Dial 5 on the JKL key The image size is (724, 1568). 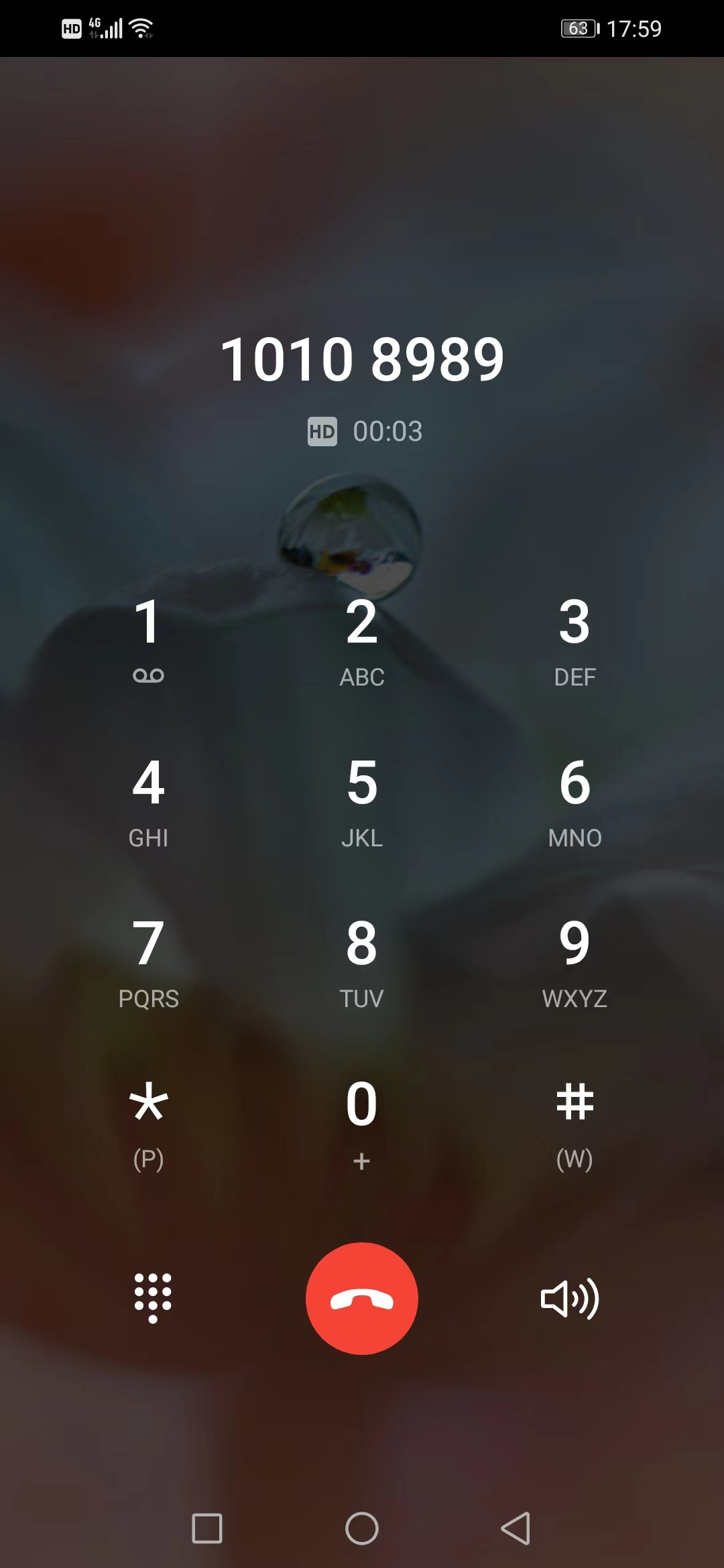(362, 801)
